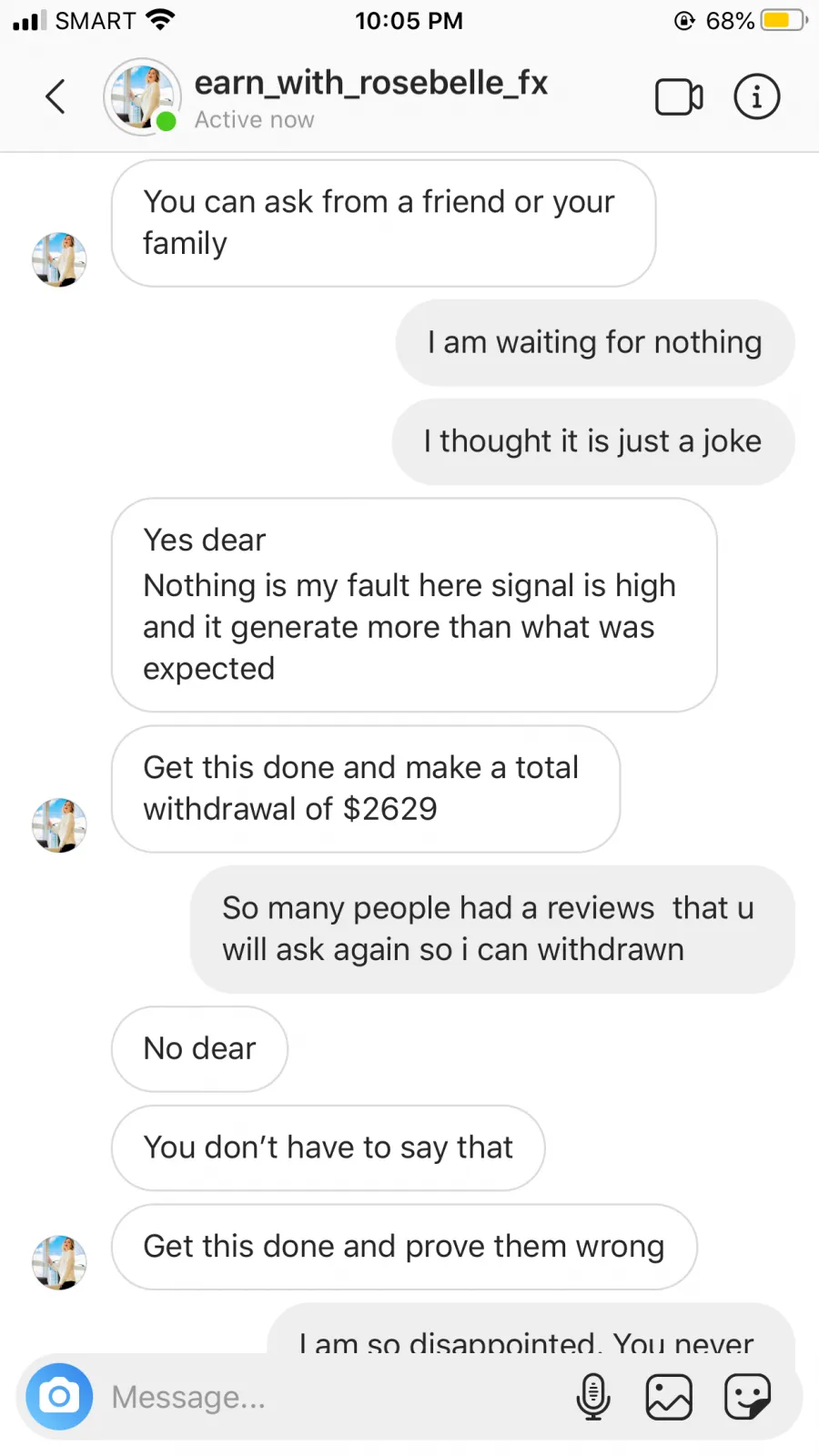Pick a photo from the gallery
This screenshot has width=819, height=1456.
coord(669,1397)
